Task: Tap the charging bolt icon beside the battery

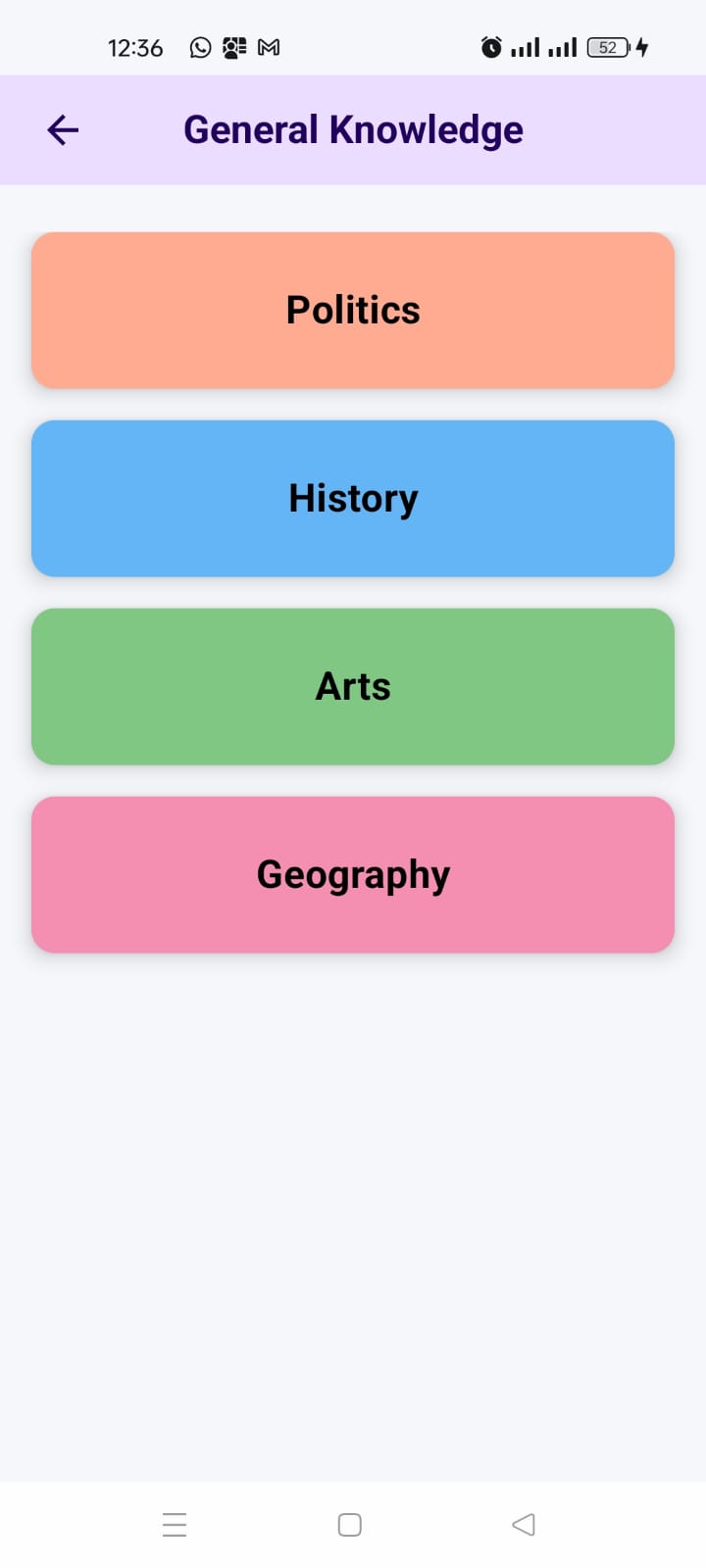Action: click(x=642, y=47)
